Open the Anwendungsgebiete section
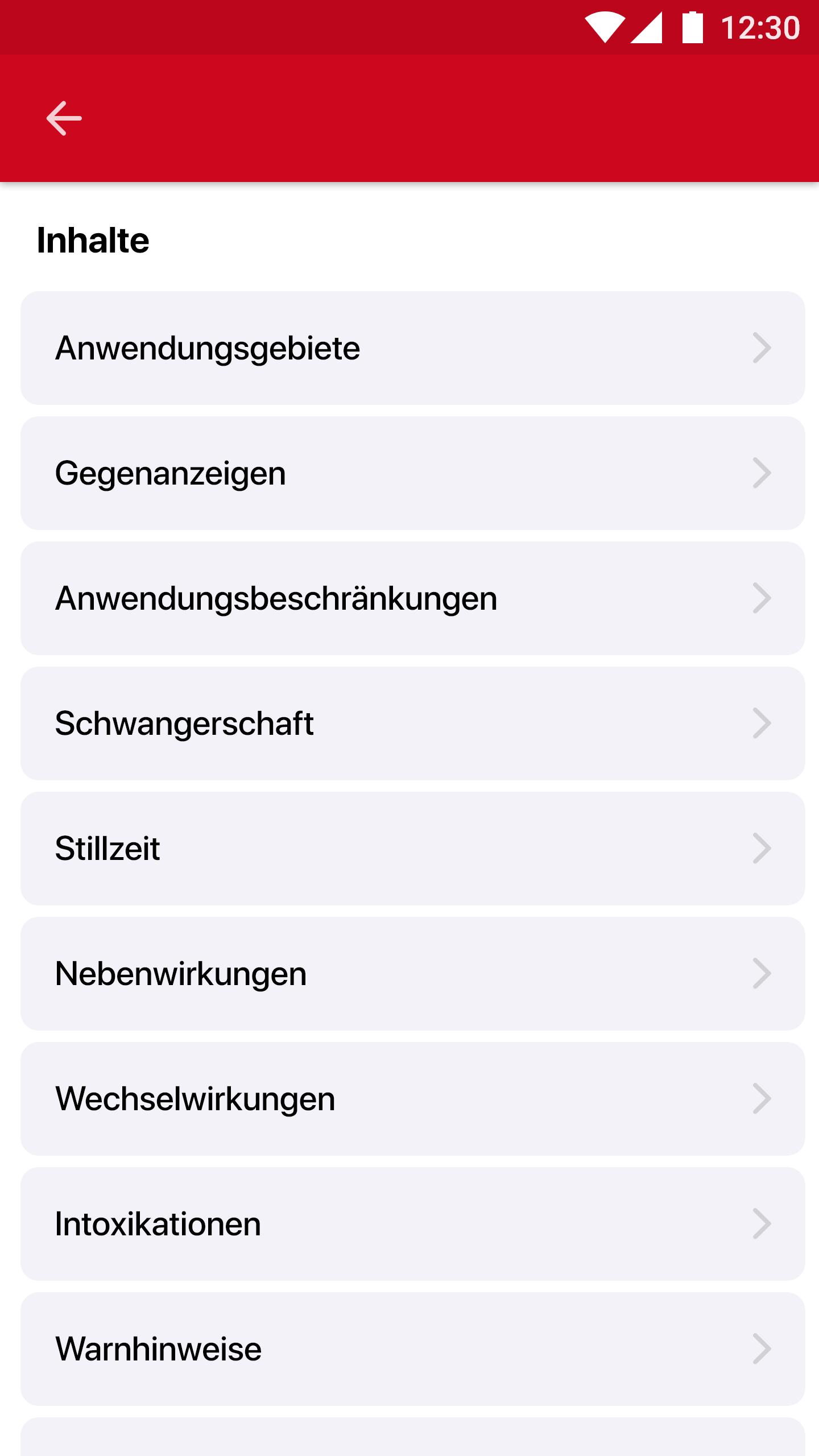Image resolution: width=819 pixels, height=1456 pixels. (x=412, y=348)
